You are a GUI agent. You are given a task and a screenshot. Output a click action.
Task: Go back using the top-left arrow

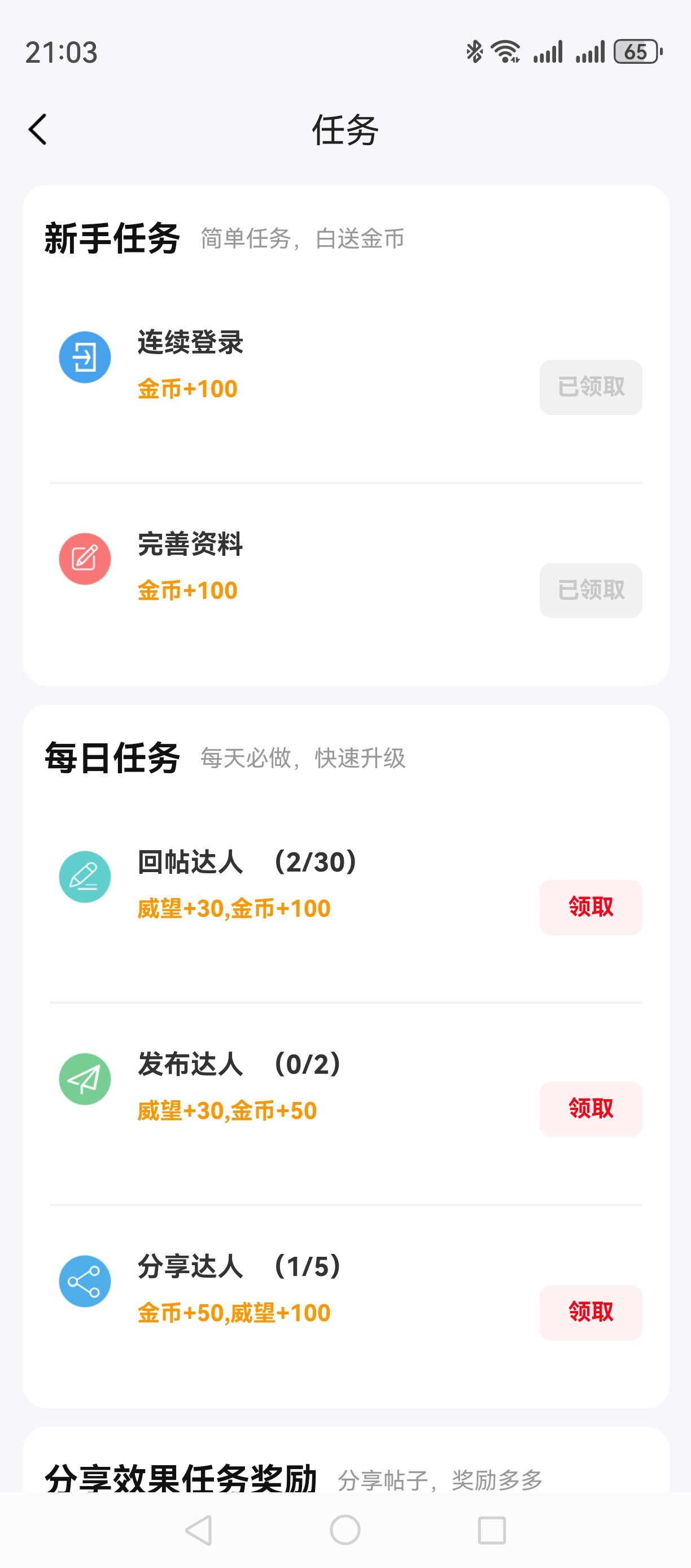click(x=38, y=130)
